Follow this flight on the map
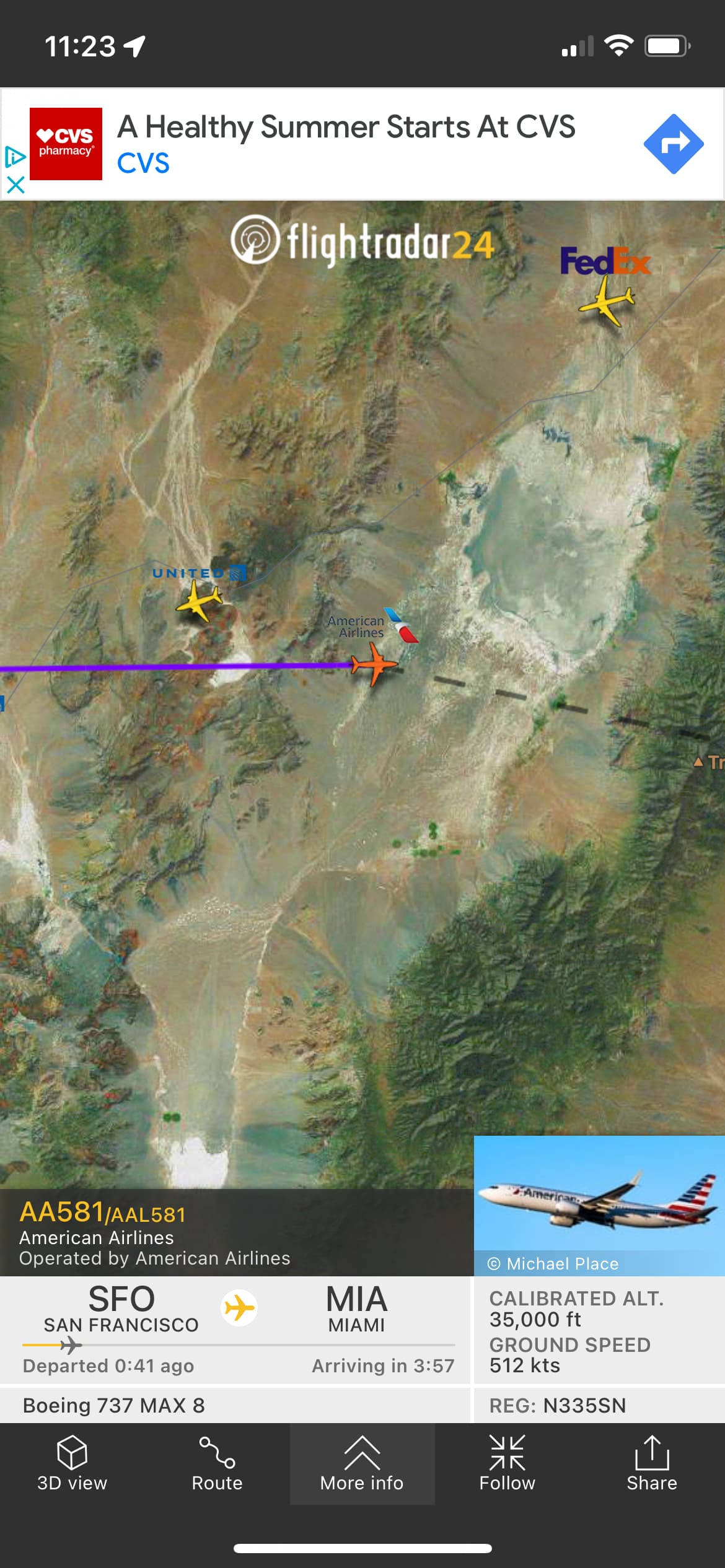This screenshot has width=725, height=1568. pyautogui.click(x=507, y=1464)
